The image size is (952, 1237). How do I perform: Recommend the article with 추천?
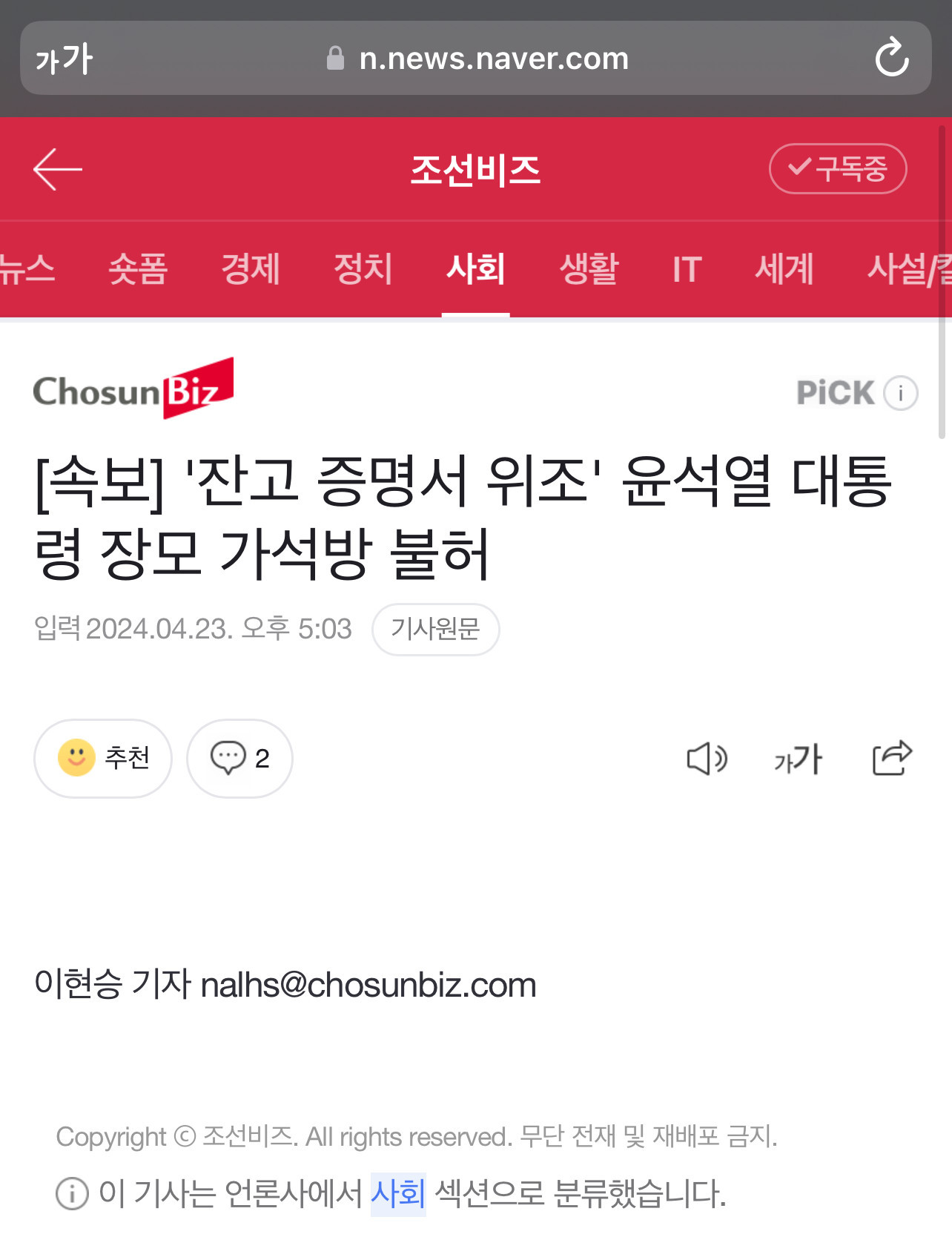coord(103,758)
